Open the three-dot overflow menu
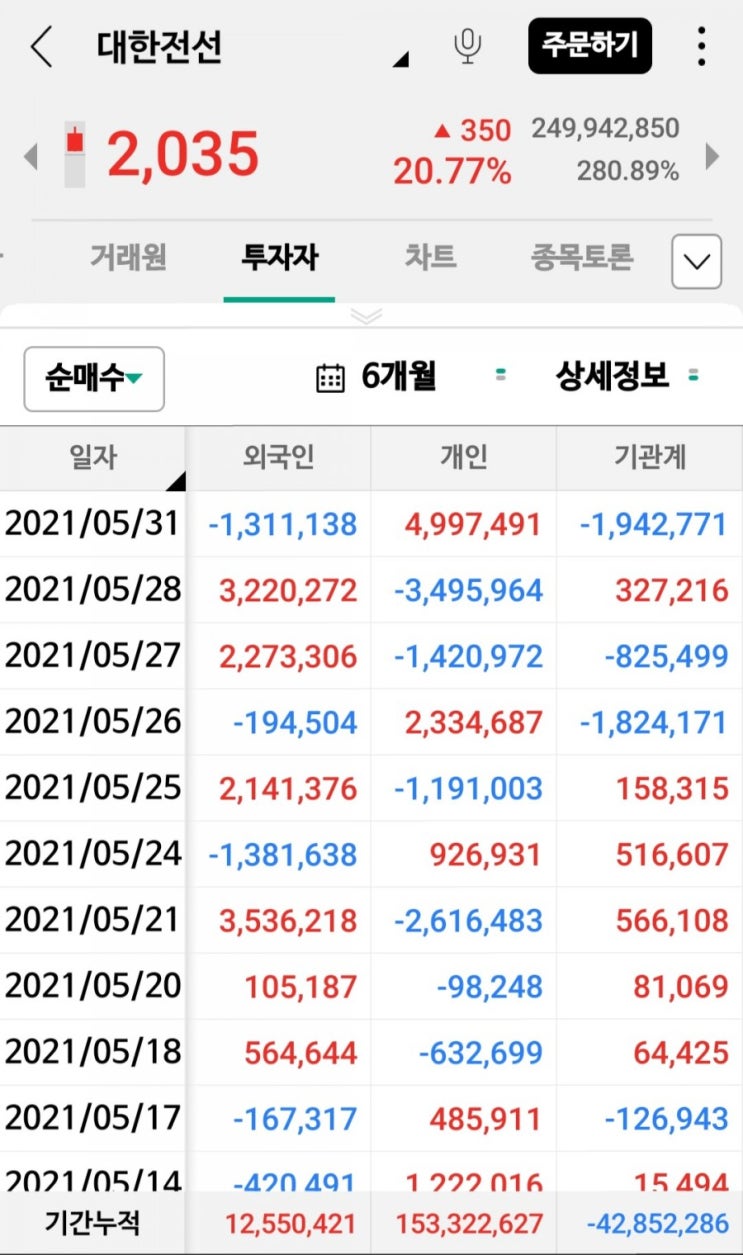 click(x=702, y=46)
